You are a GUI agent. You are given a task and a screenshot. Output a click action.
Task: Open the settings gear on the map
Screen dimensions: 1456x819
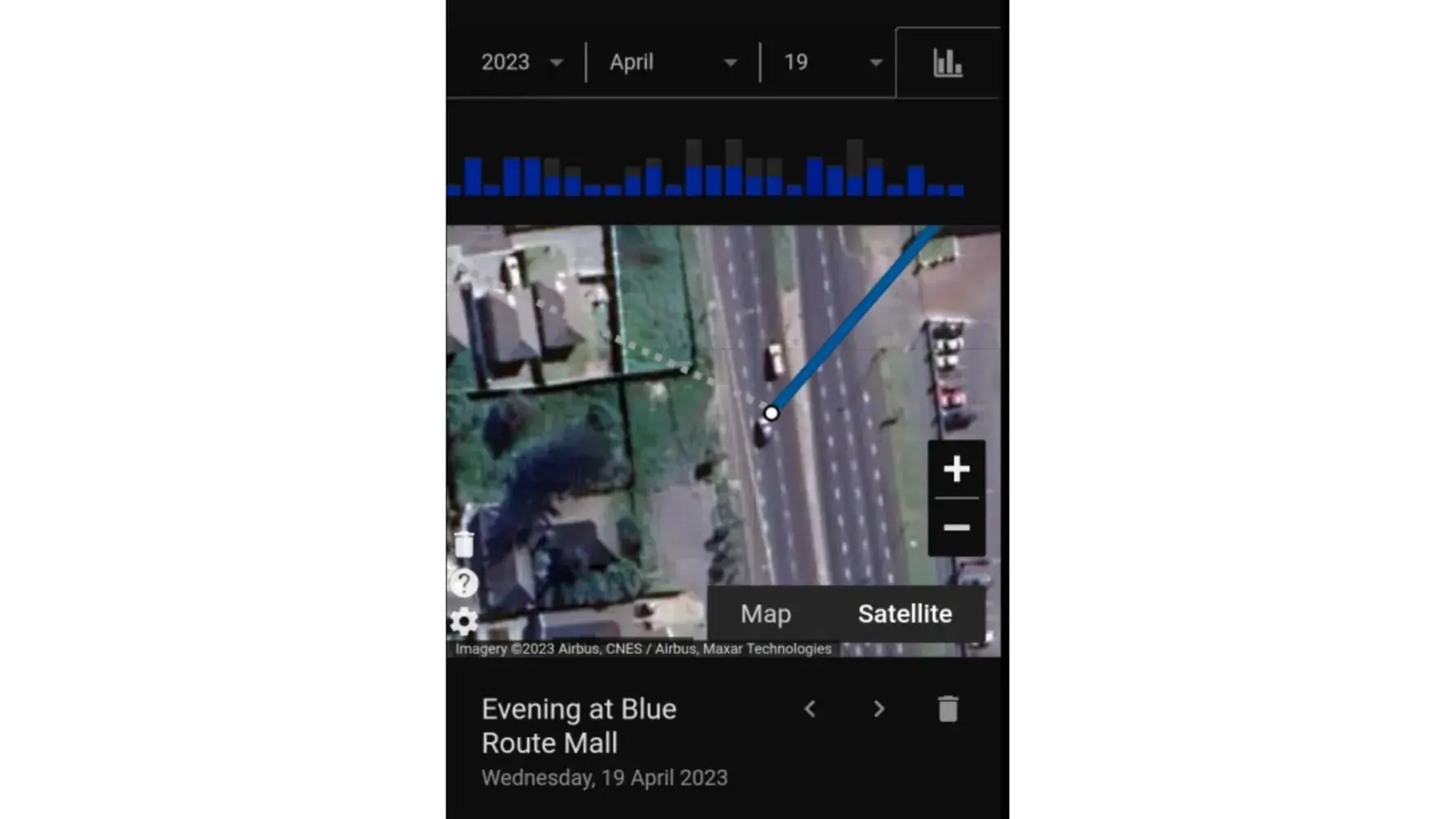tap(464, 622)
